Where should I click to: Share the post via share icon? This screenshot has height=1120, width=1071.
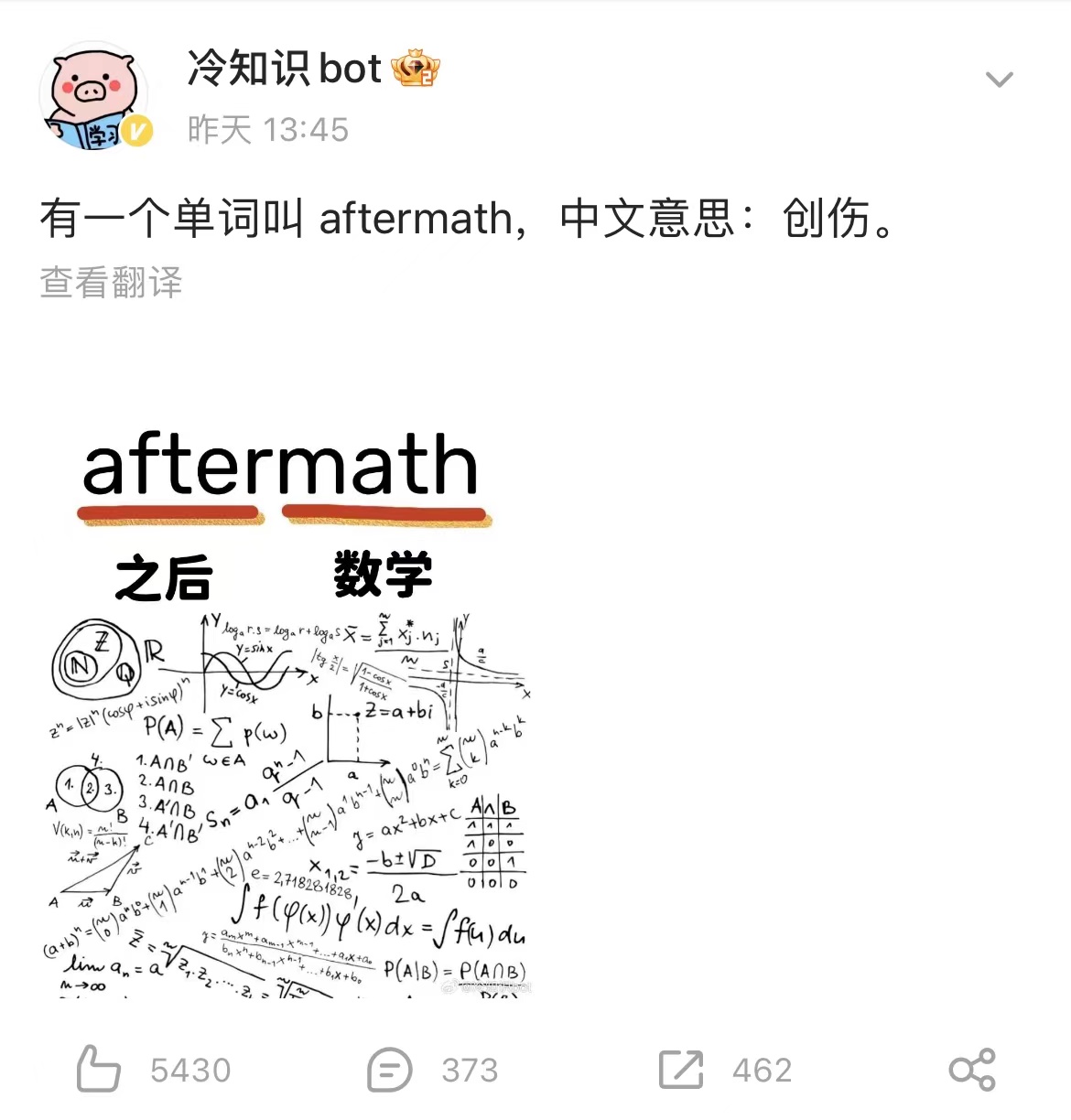(971, 1069)
